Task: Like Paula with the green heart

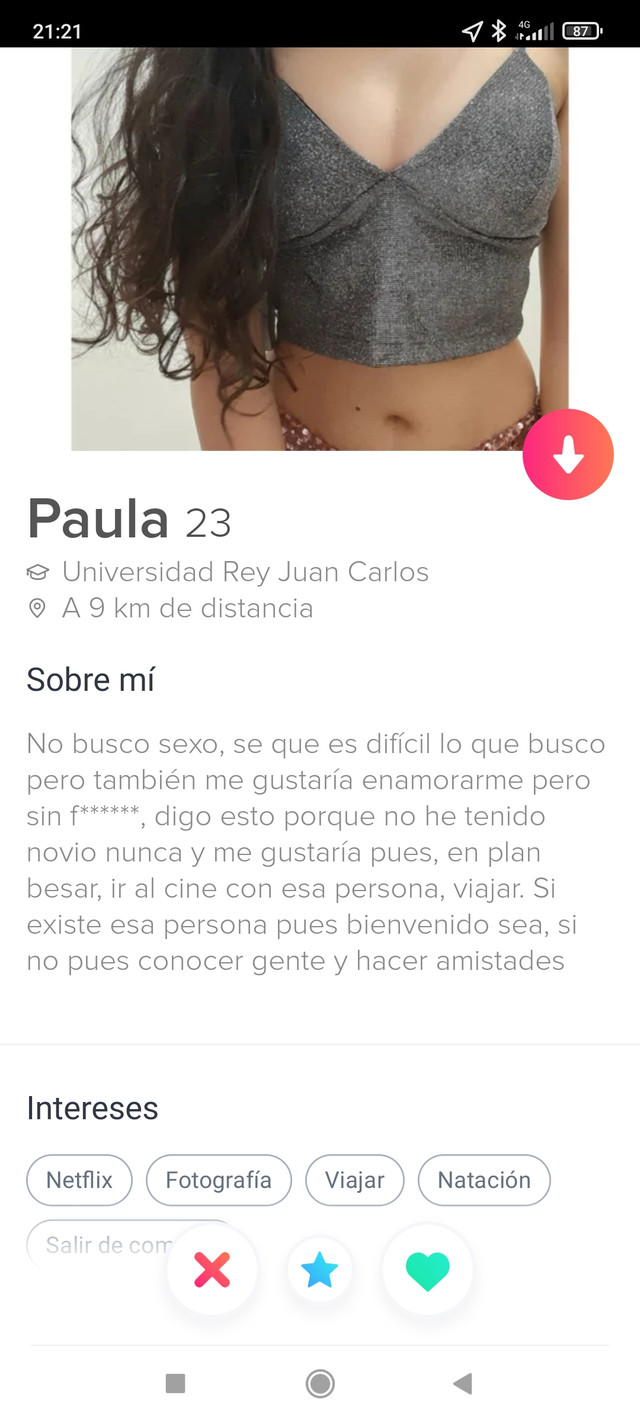Action: coord(428,1271)
